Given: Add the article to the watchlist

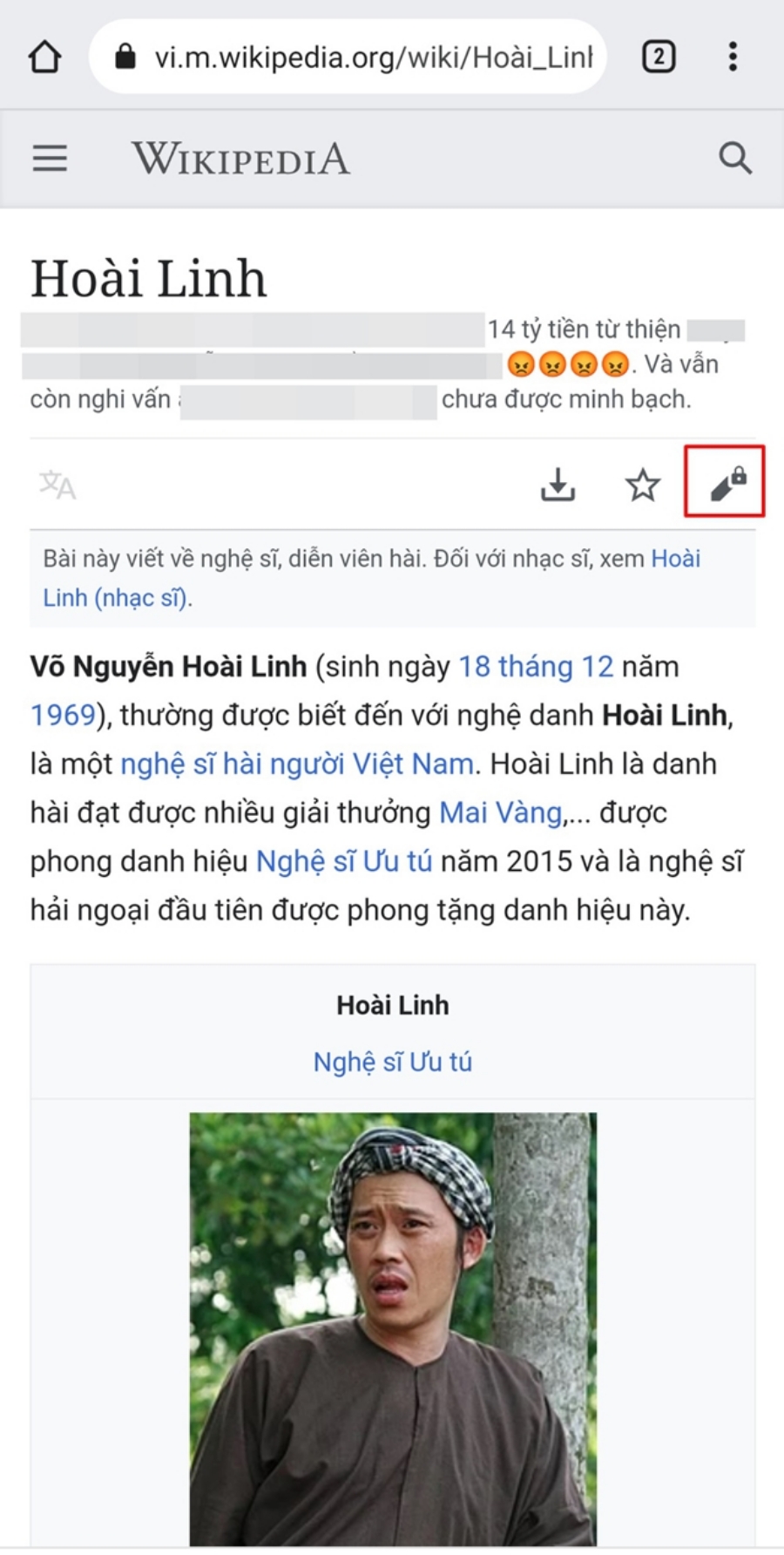Looking at the screenshot, I should coord(643,485).
